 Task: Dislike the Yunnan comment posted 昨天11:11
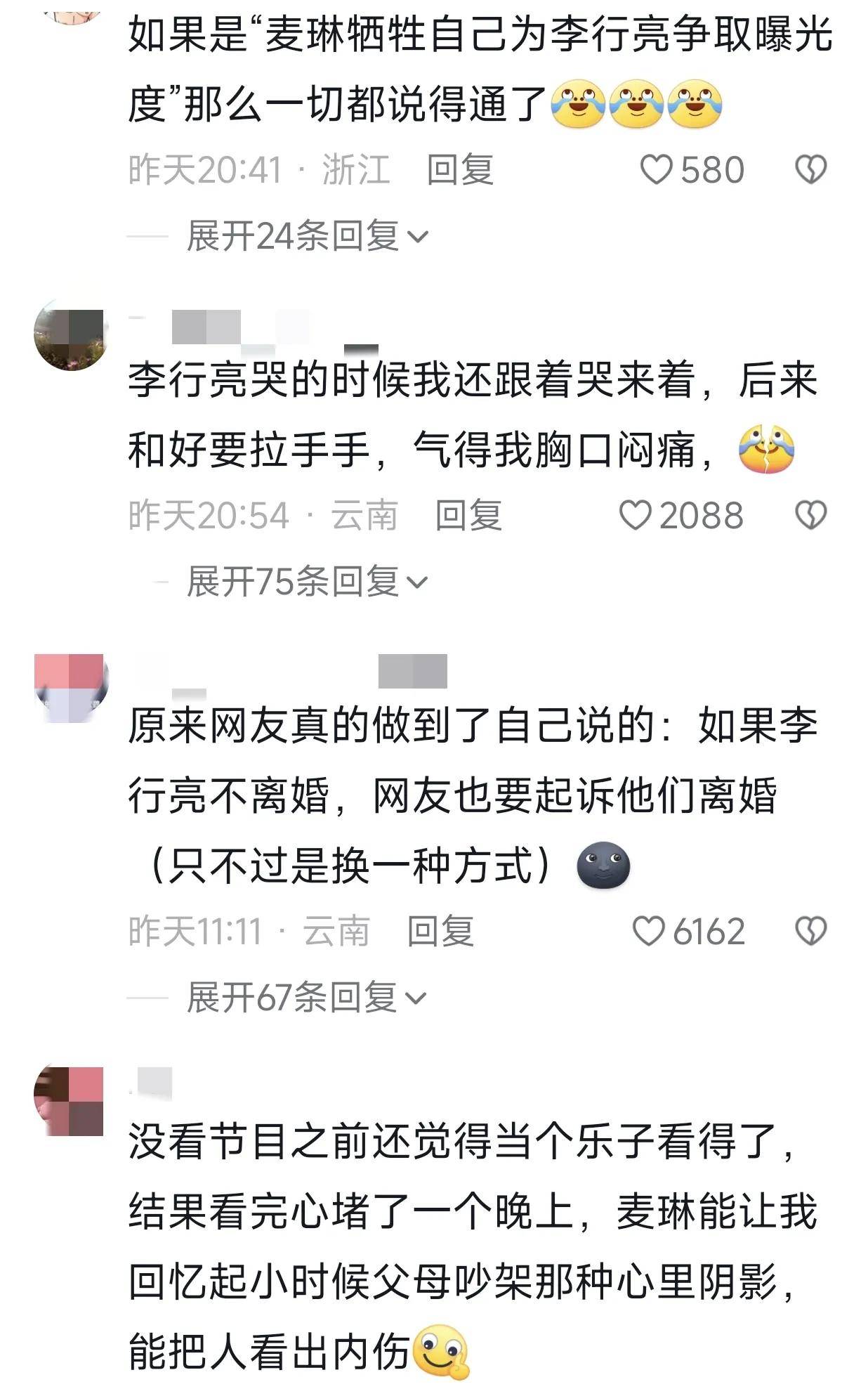tap(810, 932)
